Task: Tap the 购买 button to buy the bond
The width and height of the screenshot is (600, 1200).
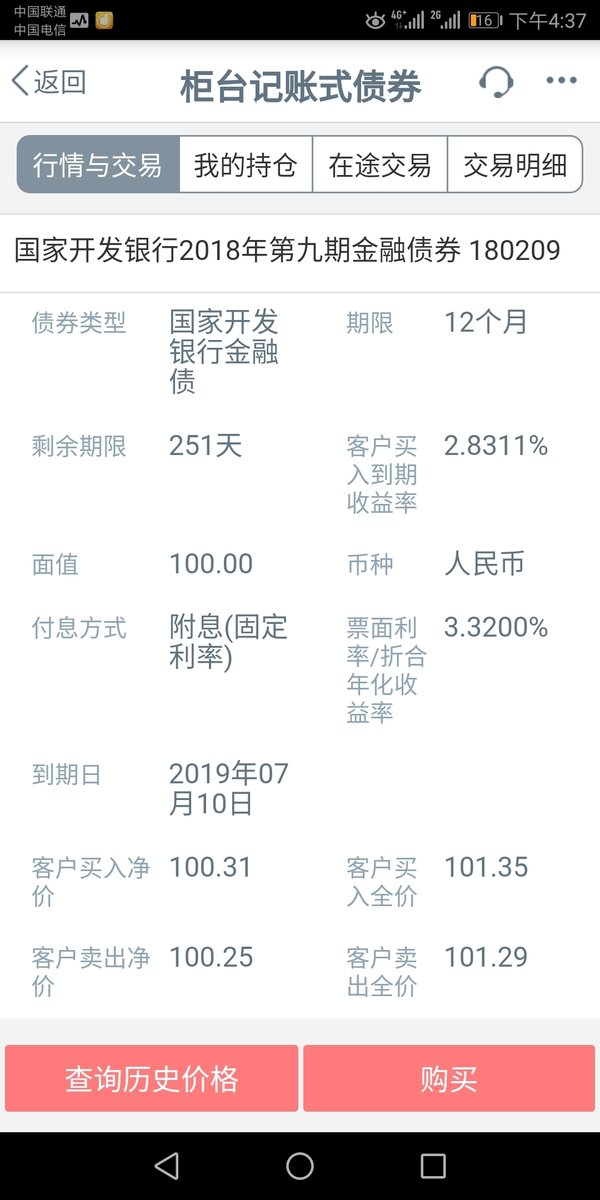Action: coord(449,1079)
